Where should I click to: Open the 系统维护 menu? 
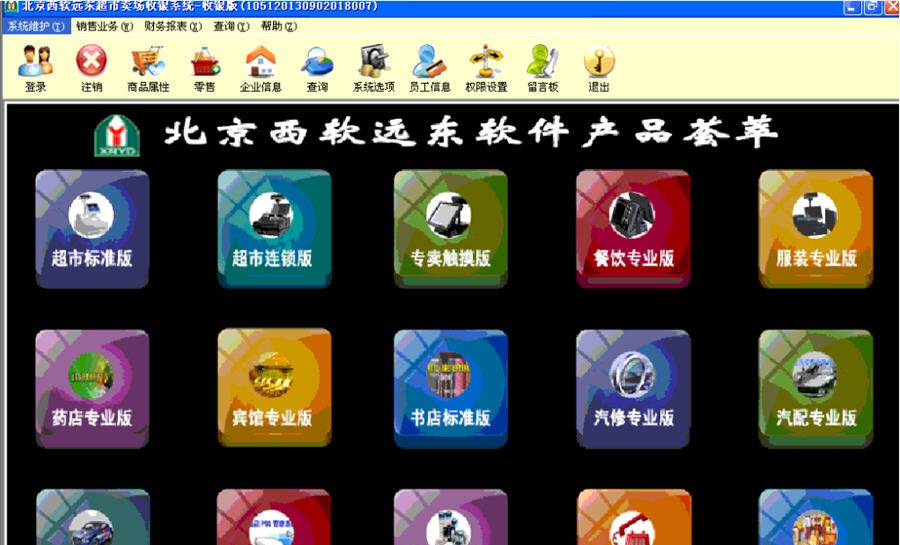click(35, 27)
